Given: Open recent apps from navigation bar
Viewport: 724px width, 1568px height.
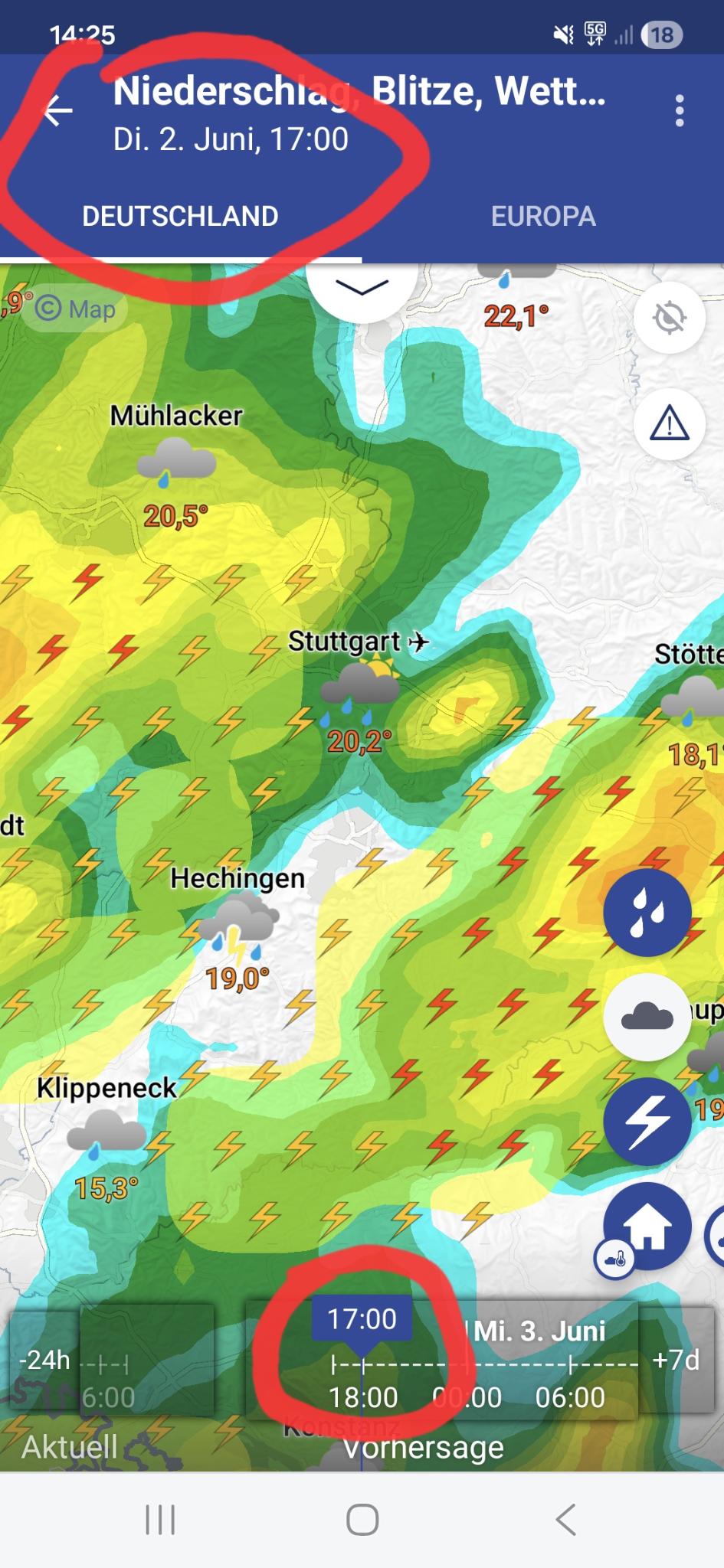Looking at the screenshot, I should (160, 1520).
